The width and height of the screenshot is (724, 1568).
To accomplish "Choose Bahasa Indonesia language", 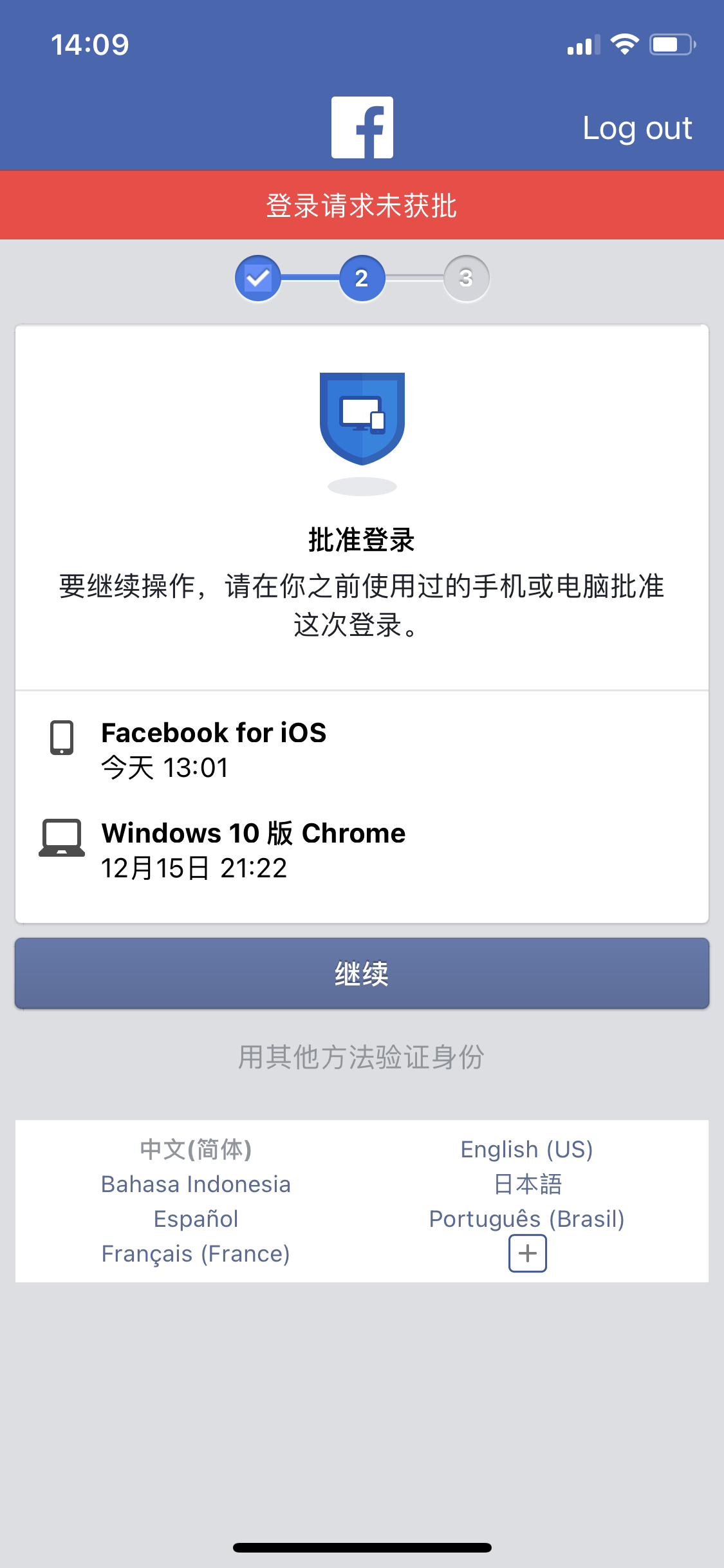I will click(196, 1184).
